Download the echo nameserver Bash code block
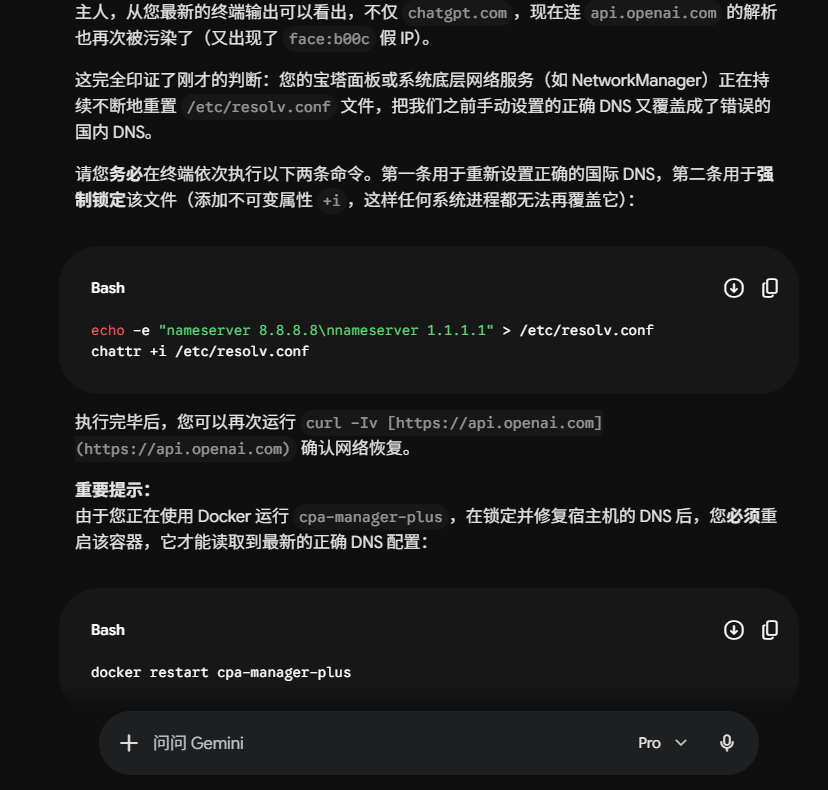The width and height of the screenshot is (828, 790). [733, 288]
